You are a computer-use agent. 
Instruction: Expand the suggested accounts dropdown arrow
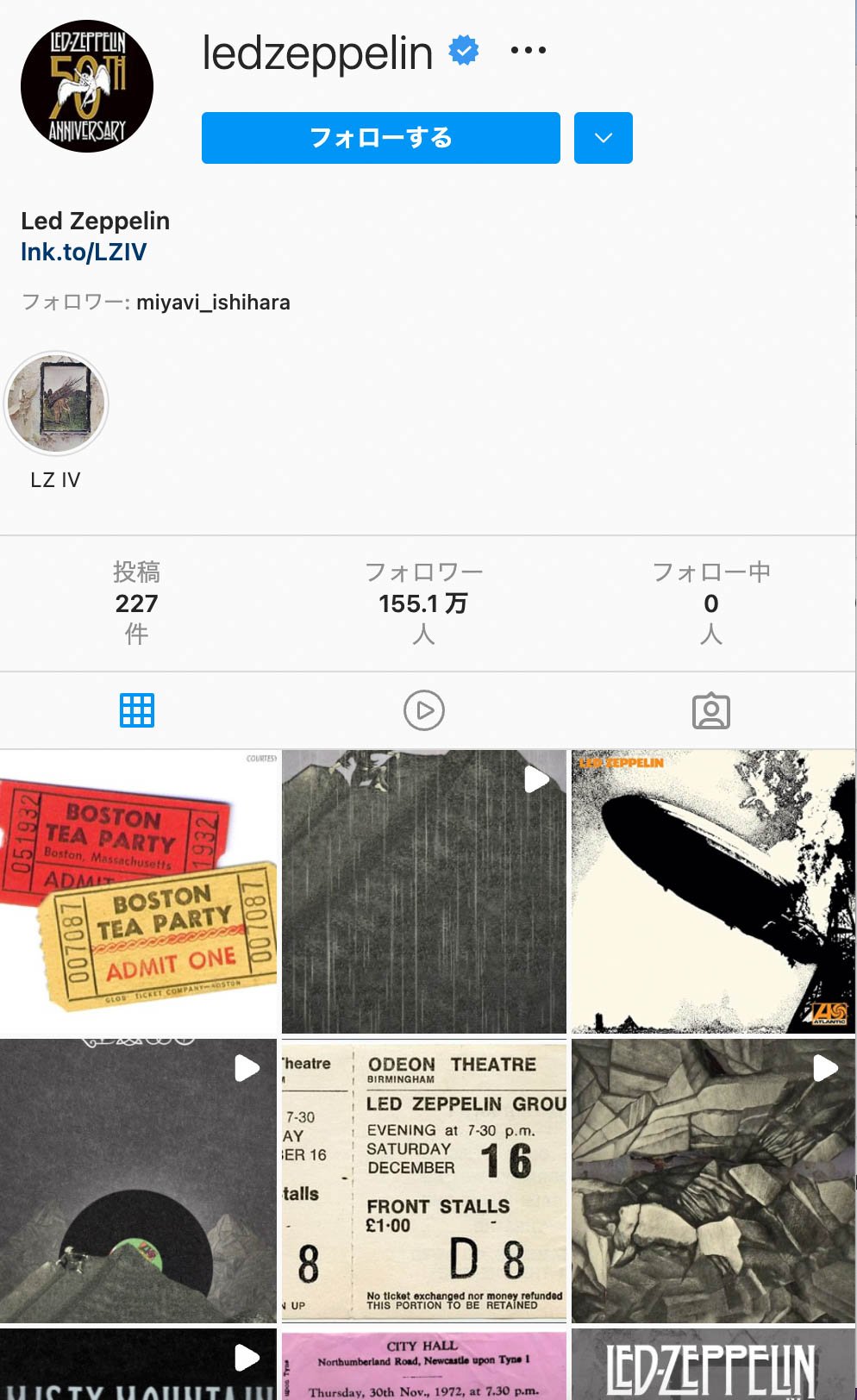tap(603, 138)
